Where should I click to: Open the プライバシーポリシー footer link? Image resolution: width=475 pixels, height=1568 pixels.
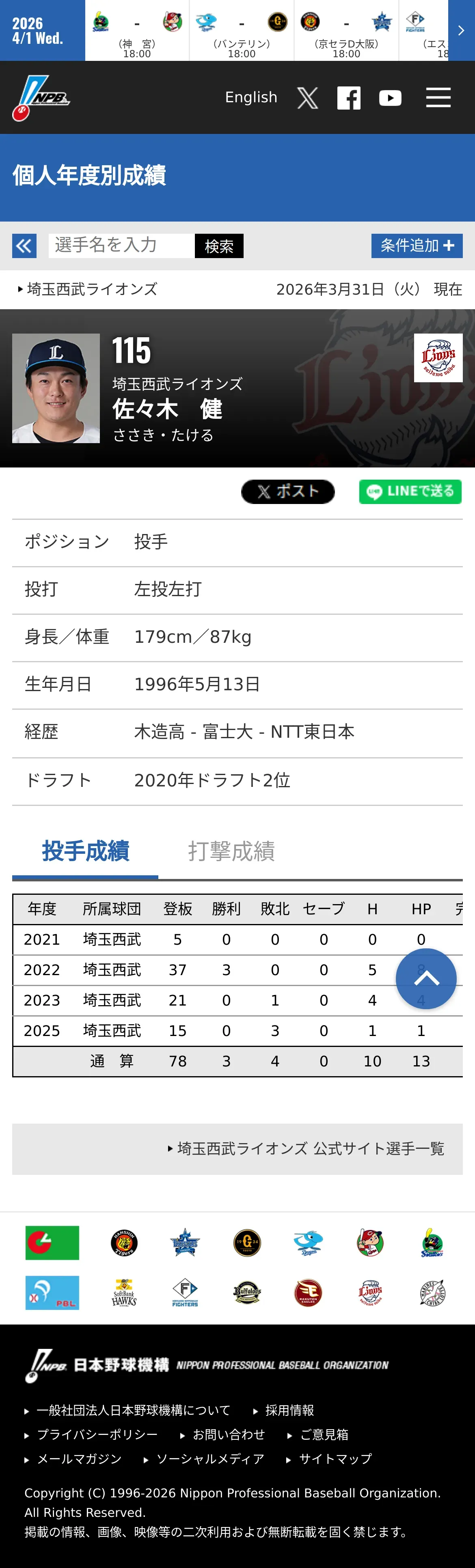click(x=91, y=1435)
